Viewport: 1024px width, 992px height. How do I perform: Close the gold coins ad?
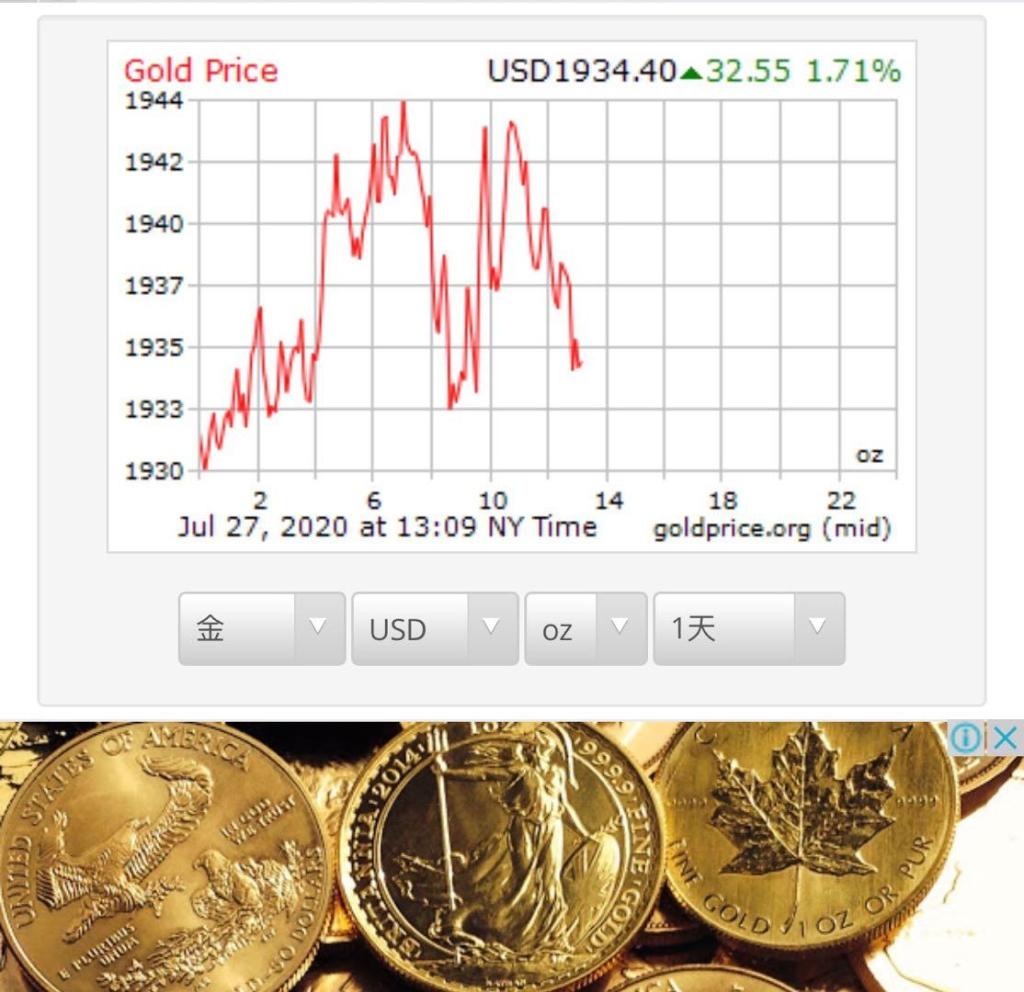pos(1007,738)
